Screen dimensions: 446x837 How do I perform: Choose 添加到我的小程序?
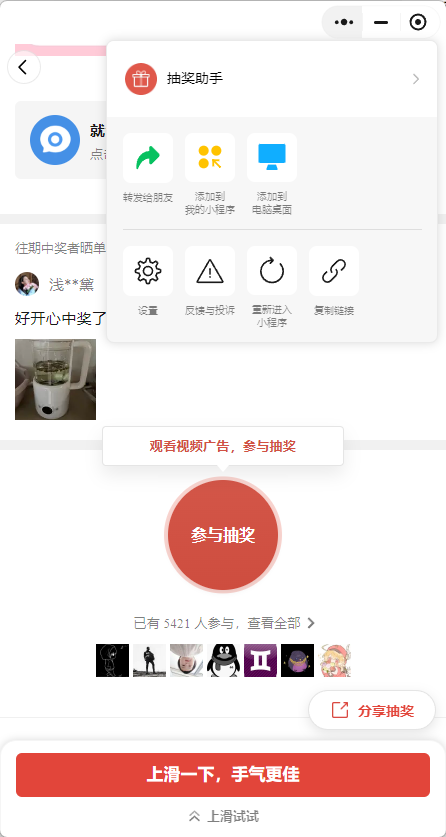(x=210, y=173)
